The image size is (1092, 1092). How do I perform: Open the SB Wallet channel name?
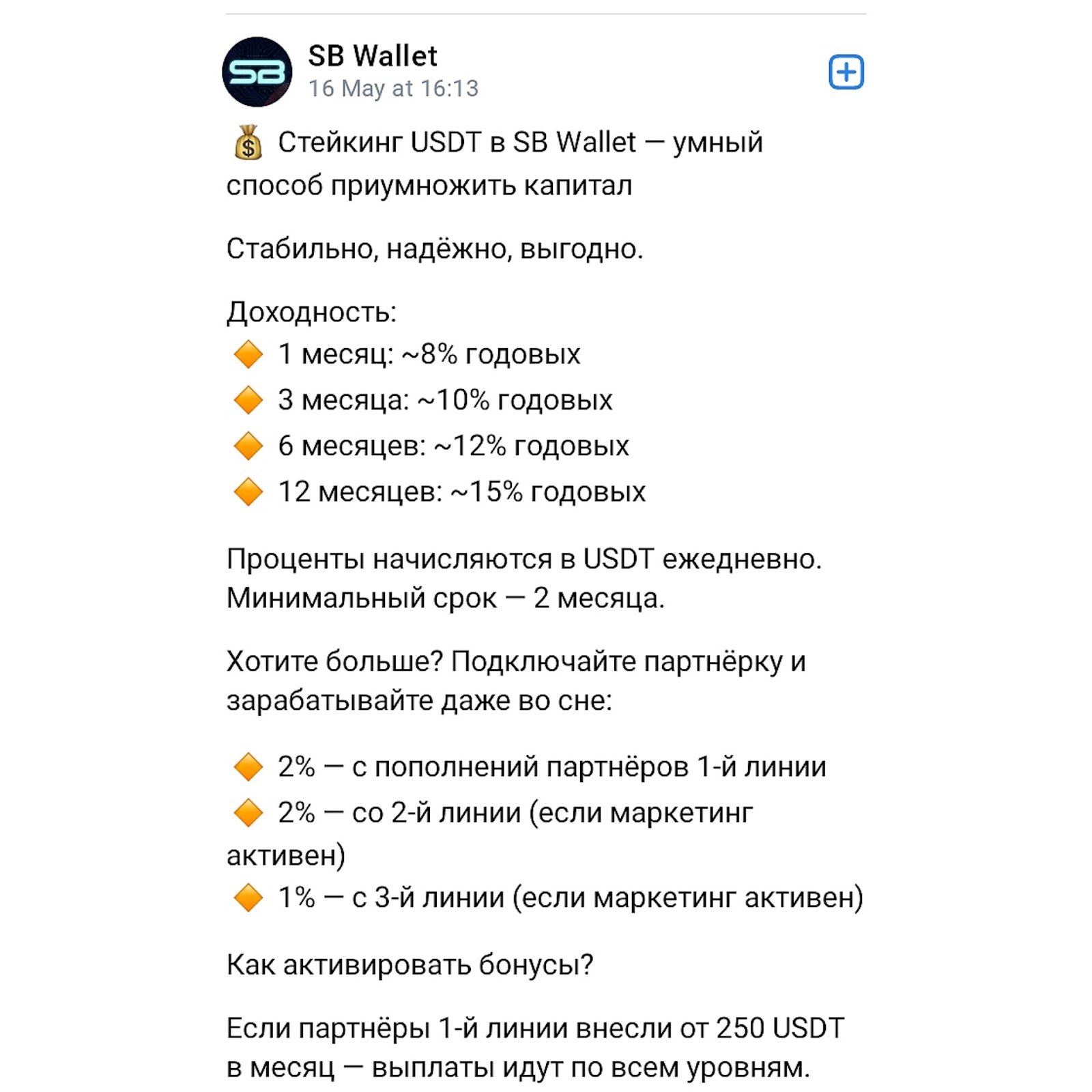point(372,56)
